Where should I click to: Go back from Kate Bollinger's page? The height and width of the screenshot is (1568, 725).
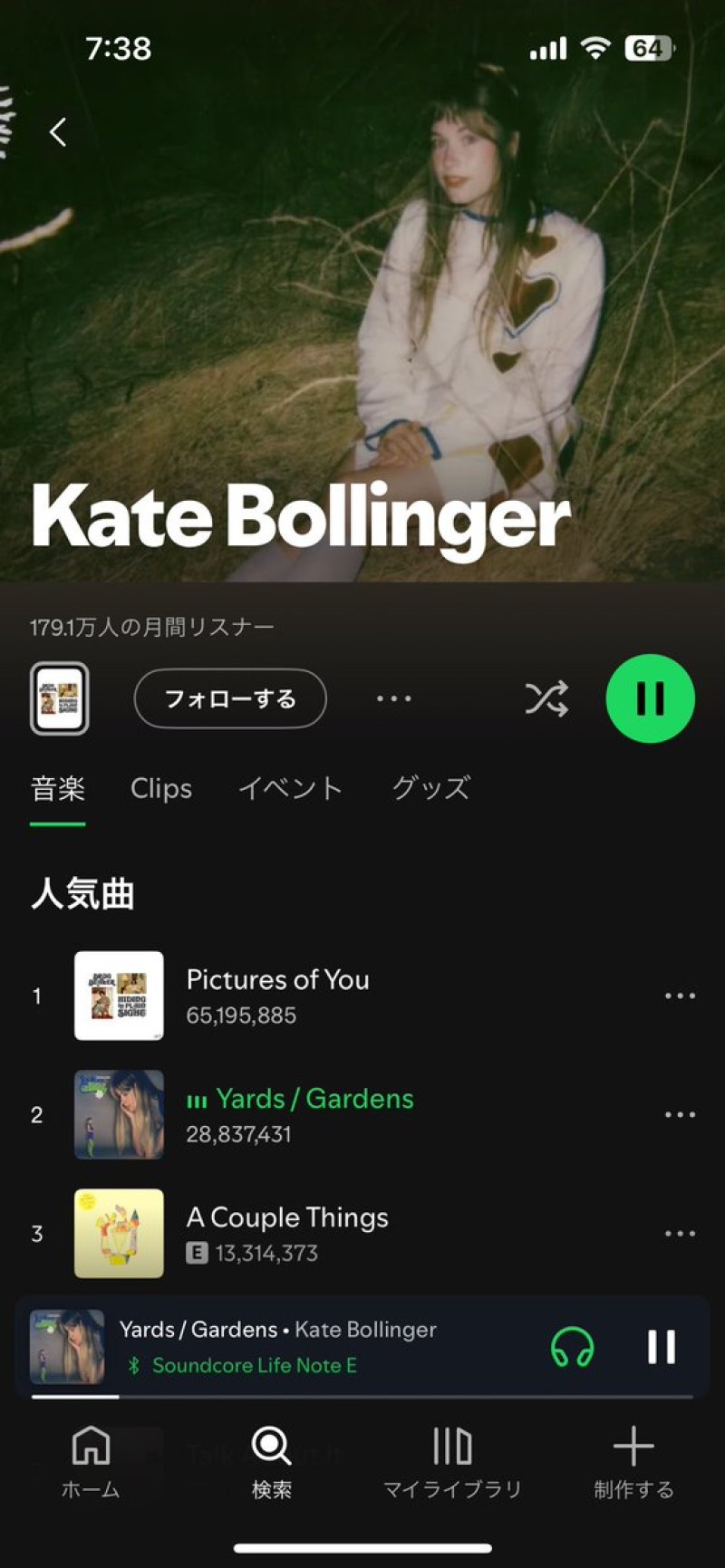pyautogui.click(x=58, y=132)
